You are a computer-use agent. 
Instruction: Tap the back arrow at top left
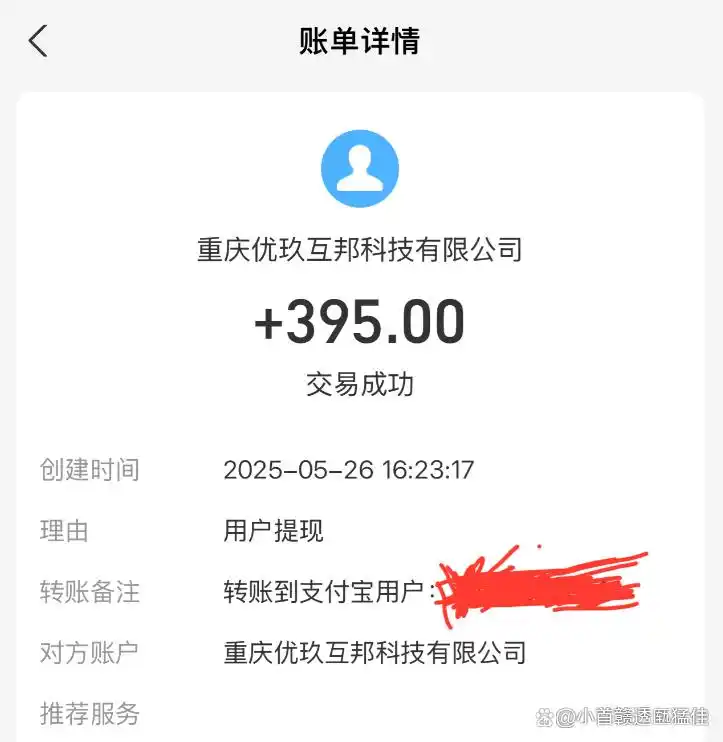pos(38,39)
